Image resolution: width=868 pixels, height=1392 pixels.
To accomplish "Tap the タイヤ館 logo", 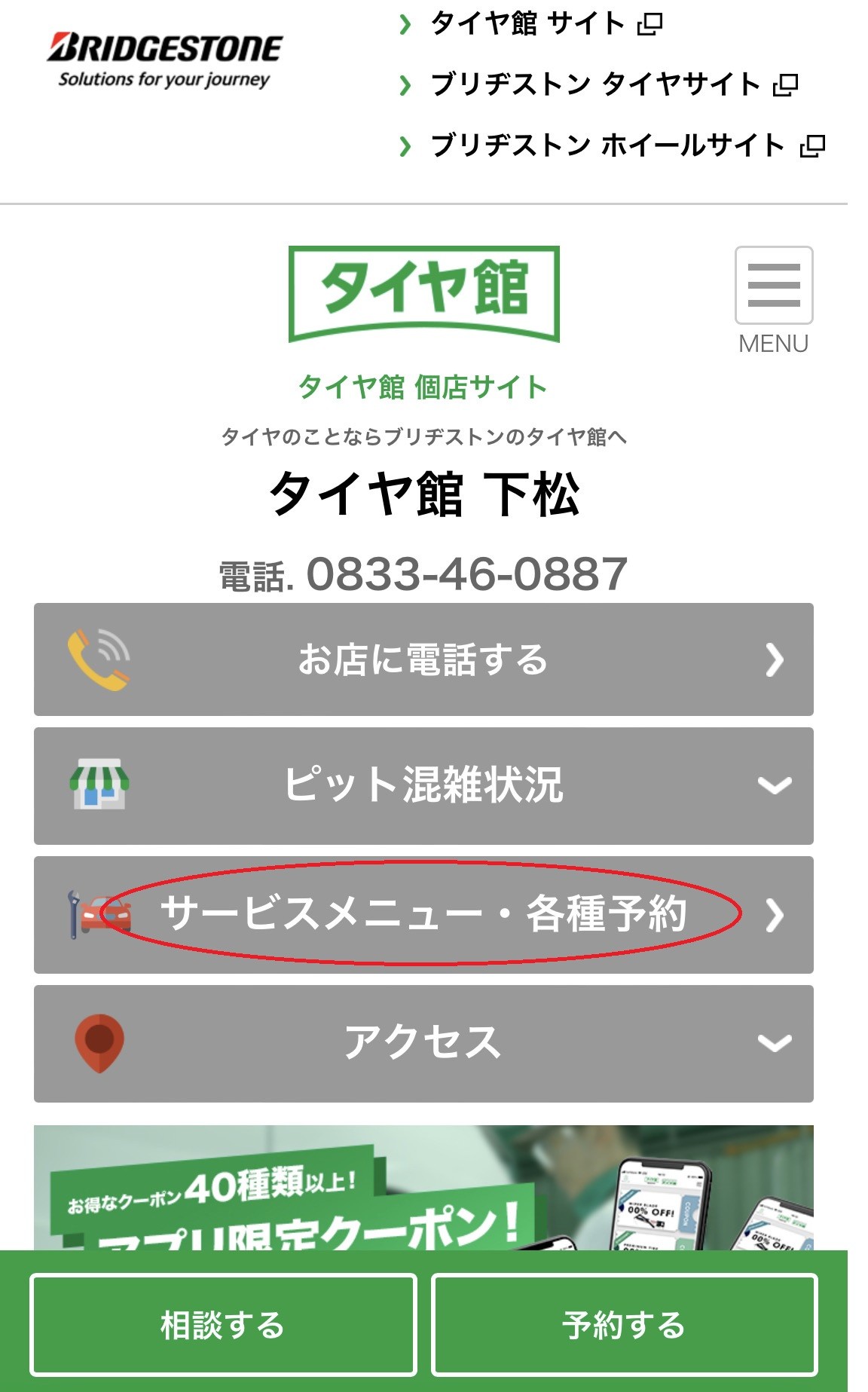I will tap(423, 292).
